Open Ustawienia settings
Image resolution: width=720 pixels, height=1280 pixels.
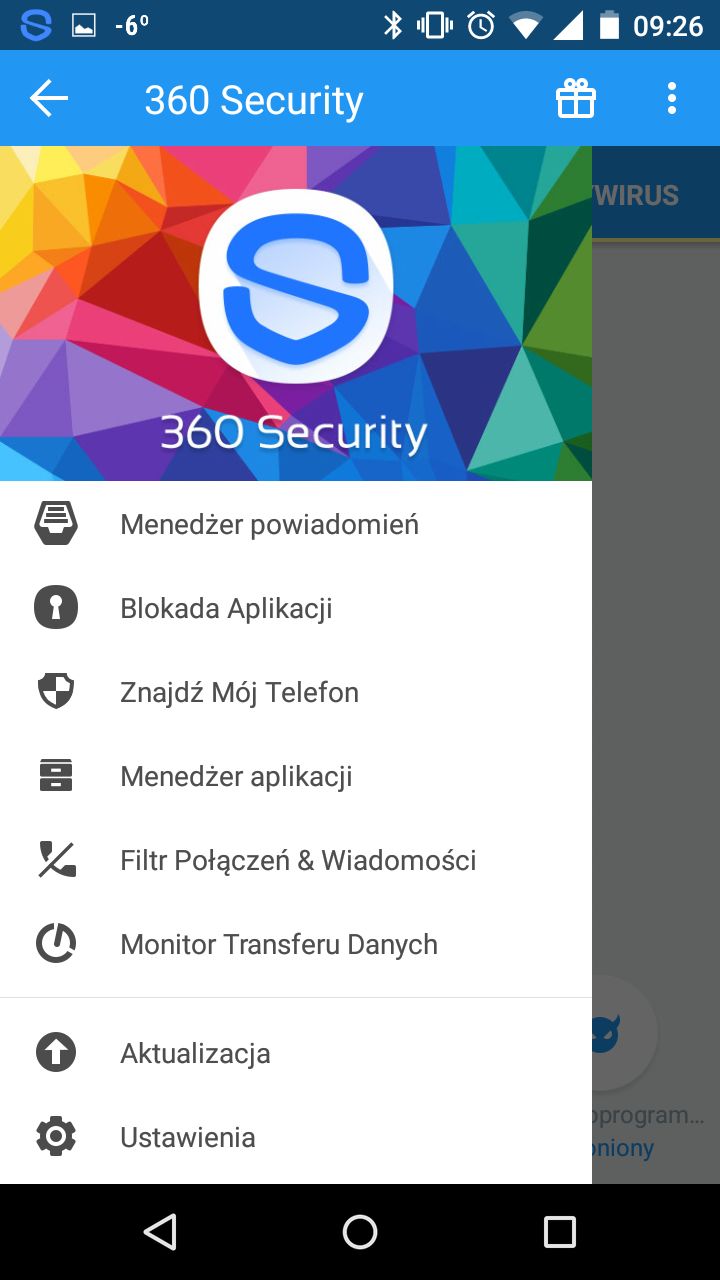tap(296, 1137)
